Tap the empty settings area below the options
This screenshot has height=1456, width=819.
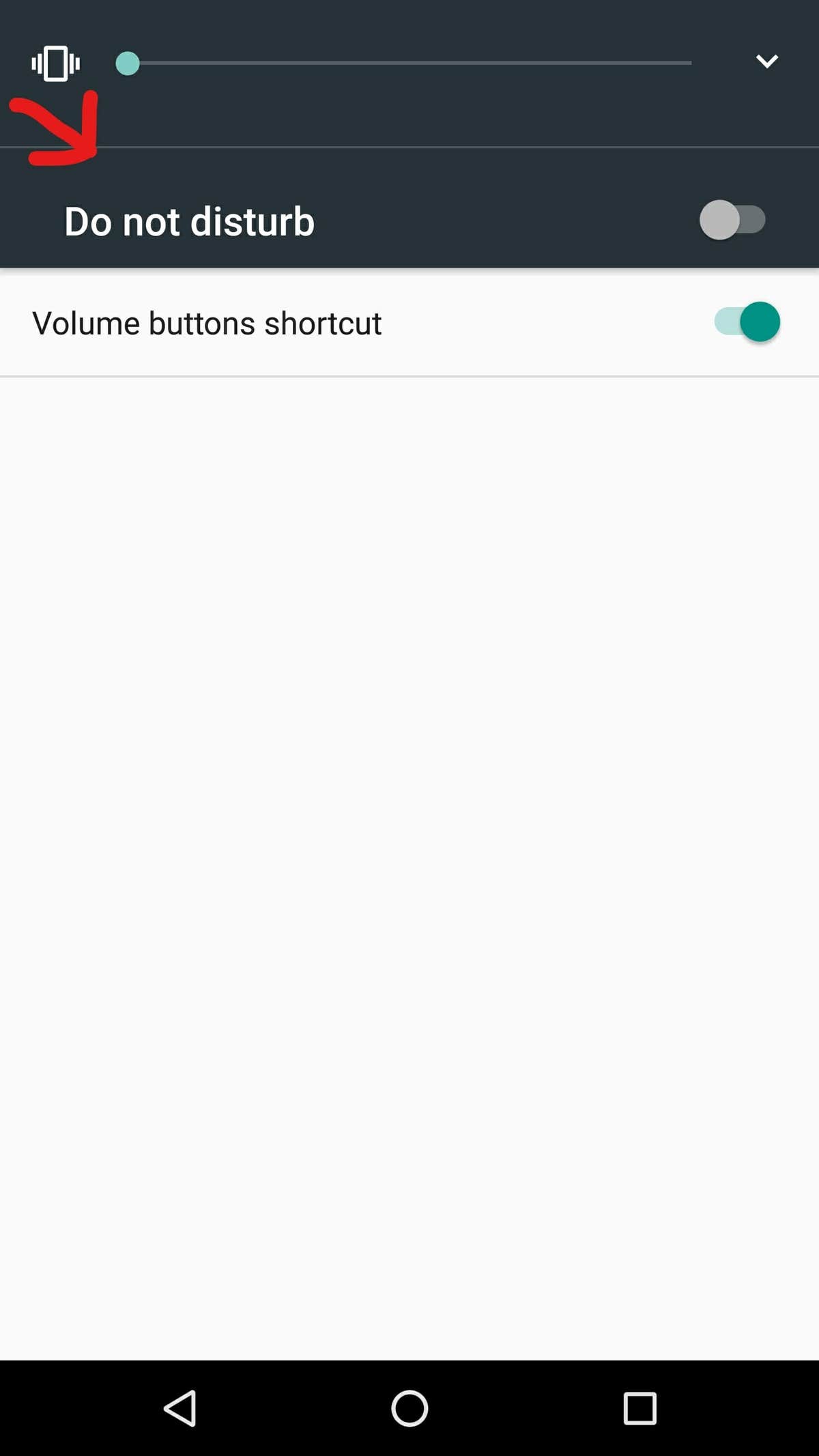pos(409,819)
